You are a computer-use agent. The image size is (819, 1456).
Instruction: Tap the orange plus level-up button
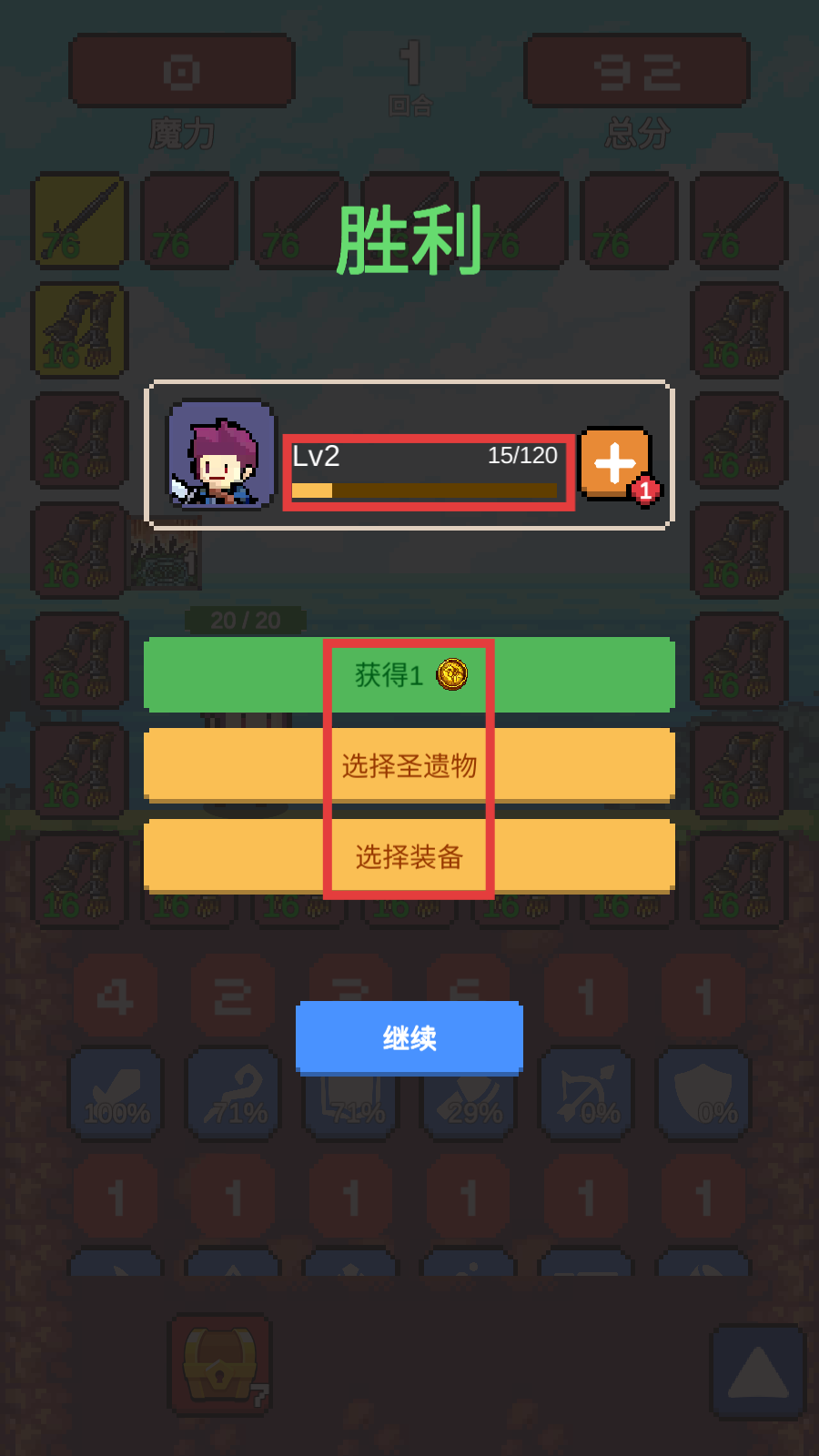(615, 462)
